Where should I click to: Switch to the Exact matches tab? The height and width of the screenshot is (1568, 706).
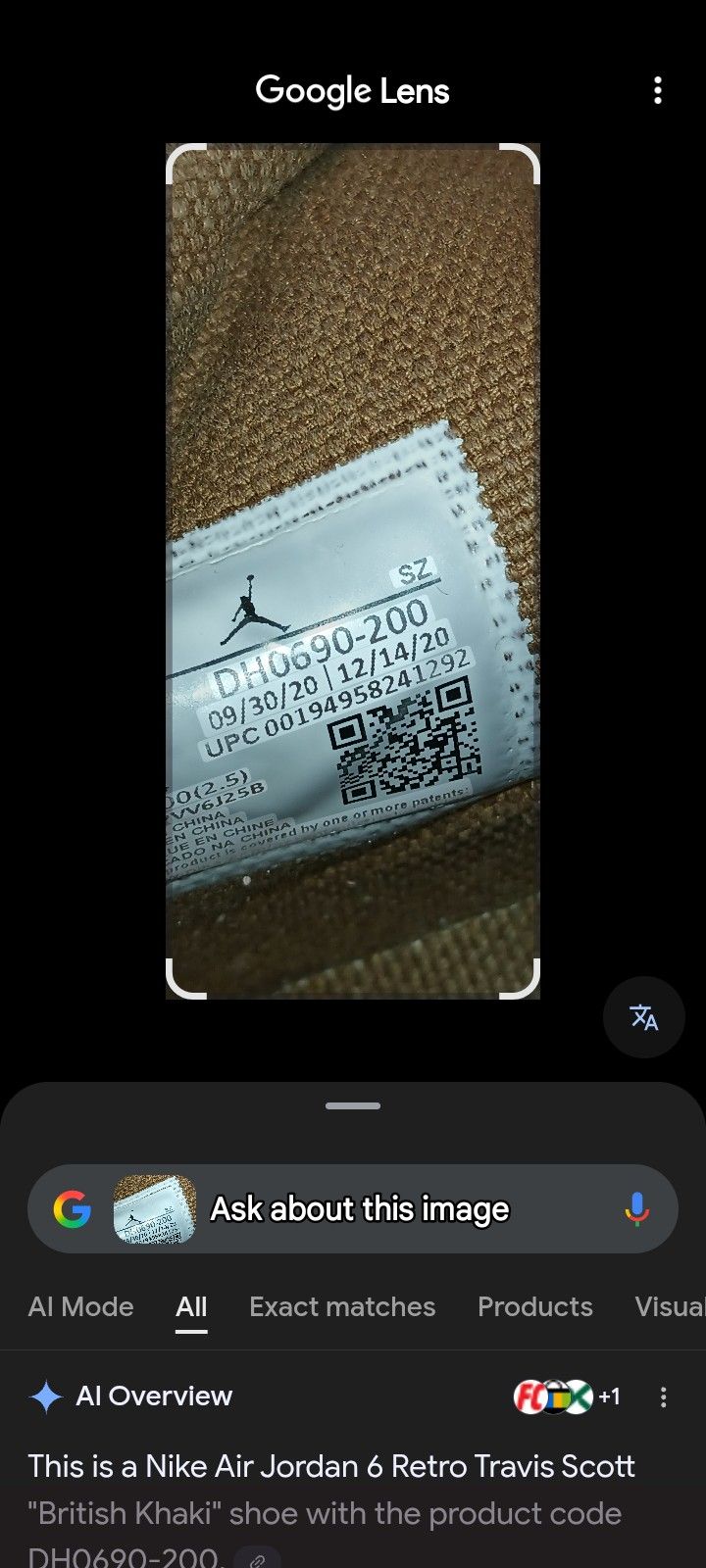[342, 1306]
